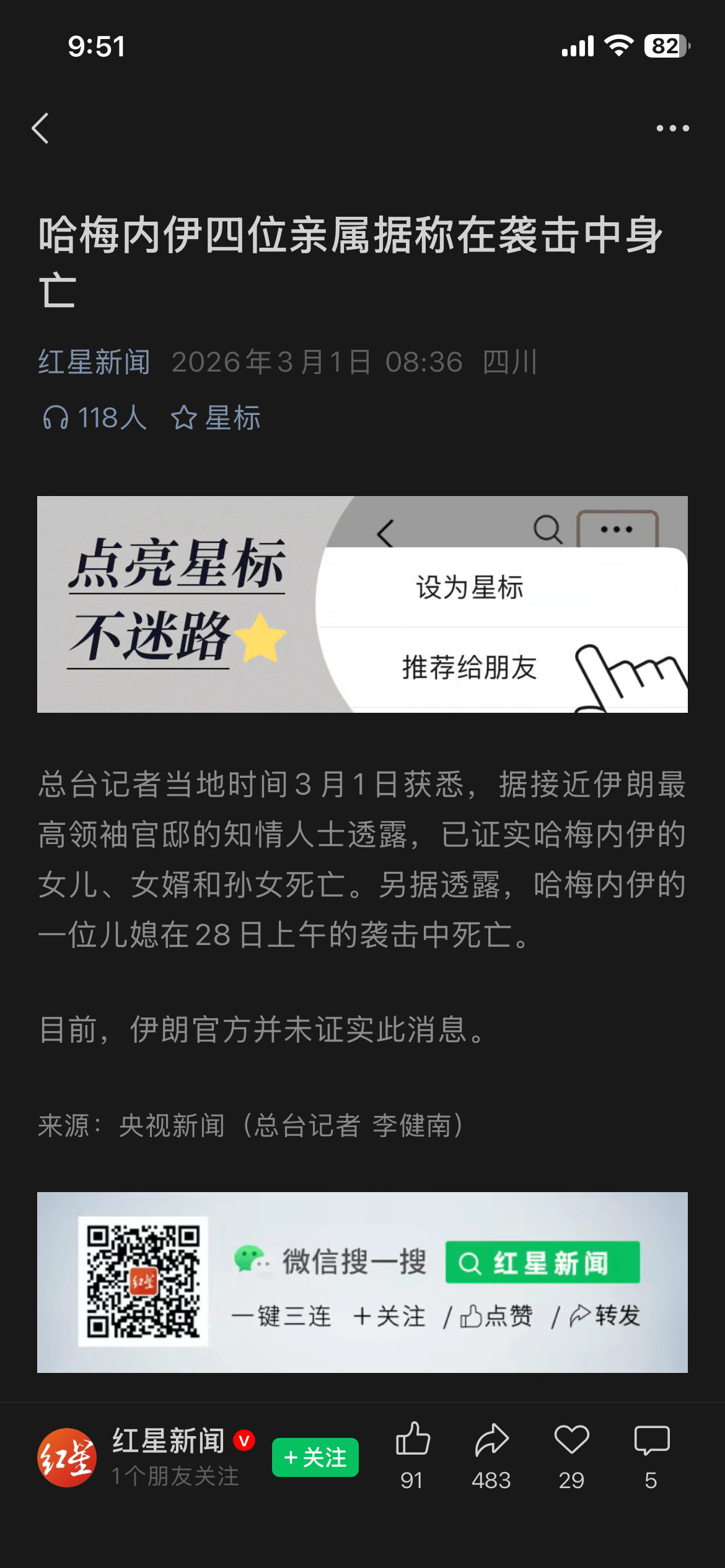Open the 红星新闻 profile avatar at bottom
This screenshot has width=725, height=1568.
[67, 1457]
